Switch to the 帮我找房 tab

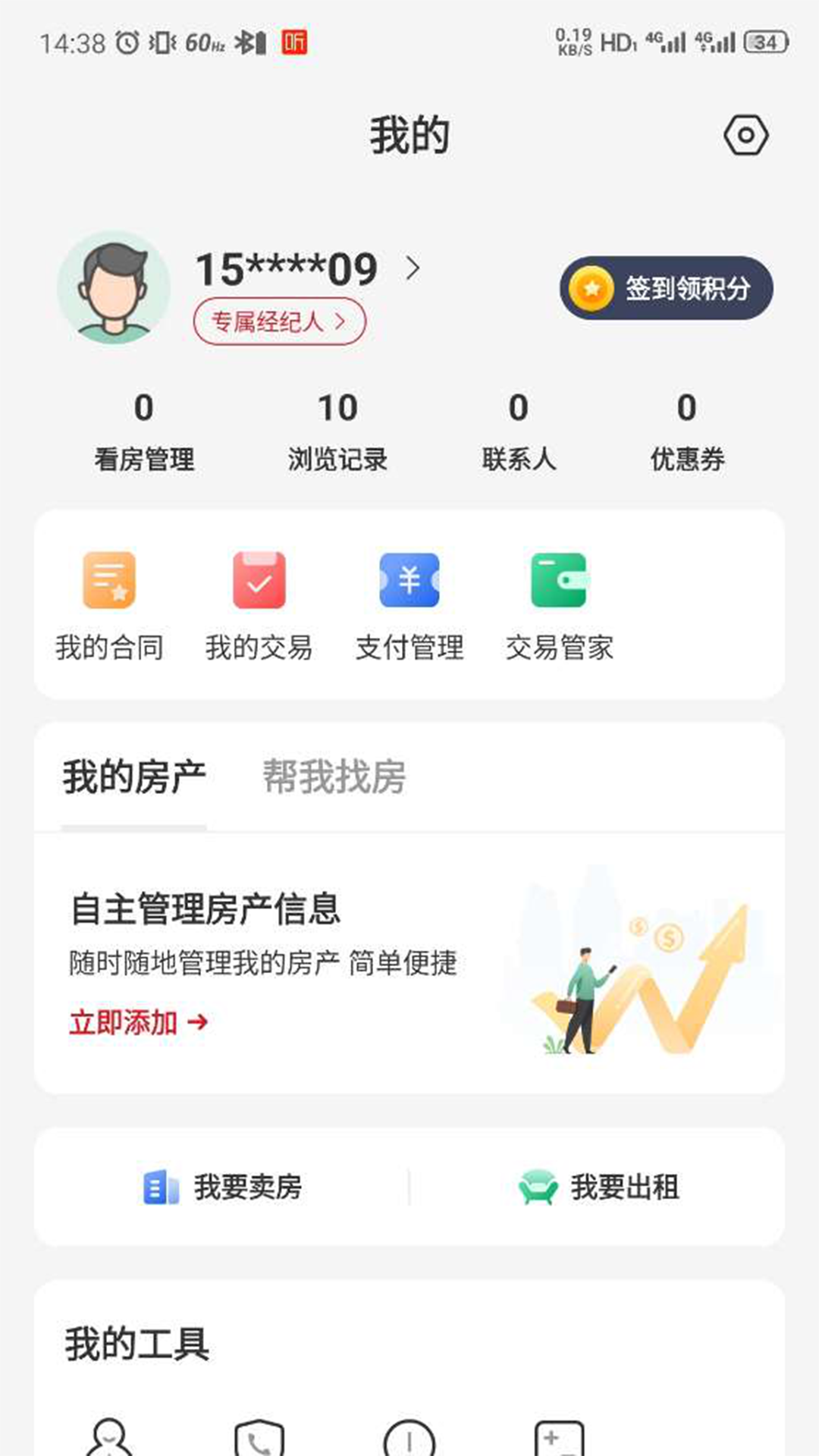(334, 775)
